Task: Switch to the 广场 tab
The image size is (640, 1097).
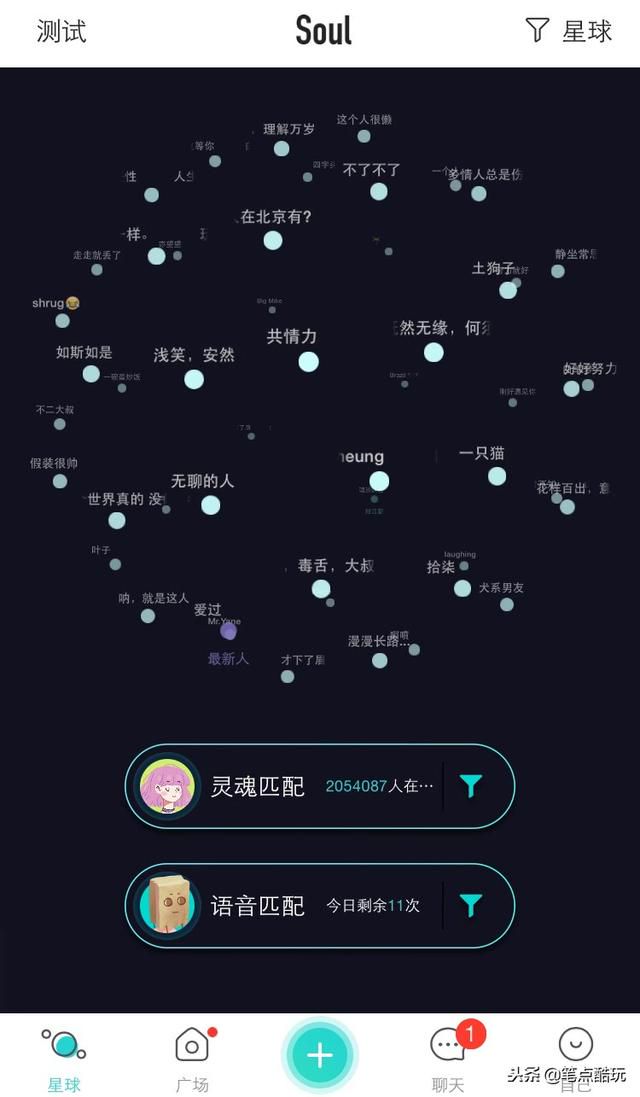Action: tap(192, 1058)
